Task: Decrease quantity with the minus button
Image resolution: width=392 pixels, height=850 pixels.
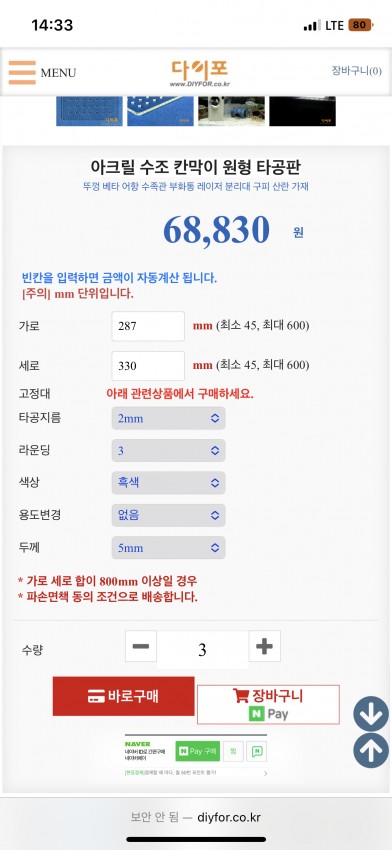Action: point(141,646)
